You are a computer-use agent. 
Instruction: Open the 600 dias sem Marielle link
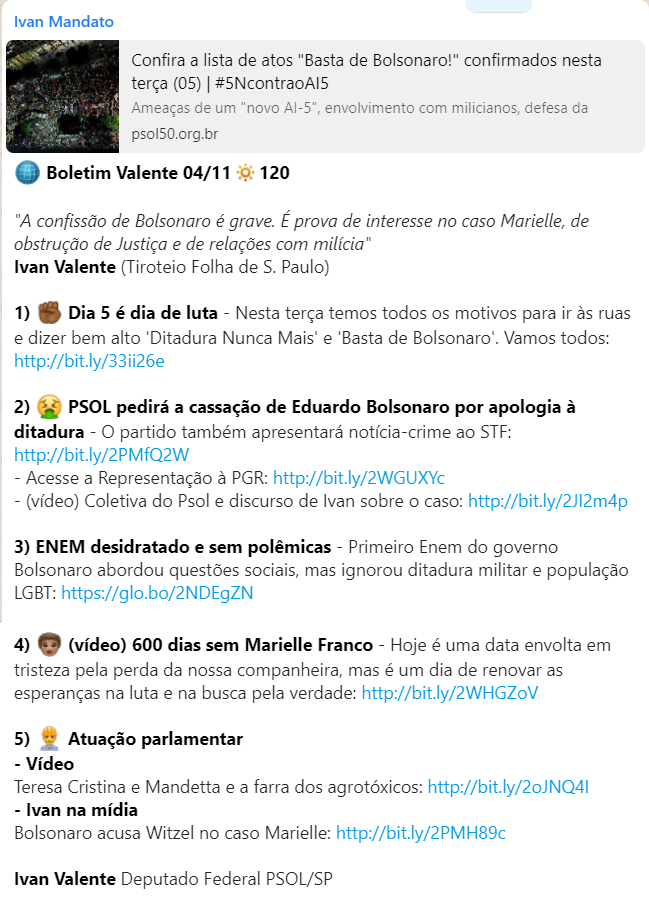[x=449, y=692]
